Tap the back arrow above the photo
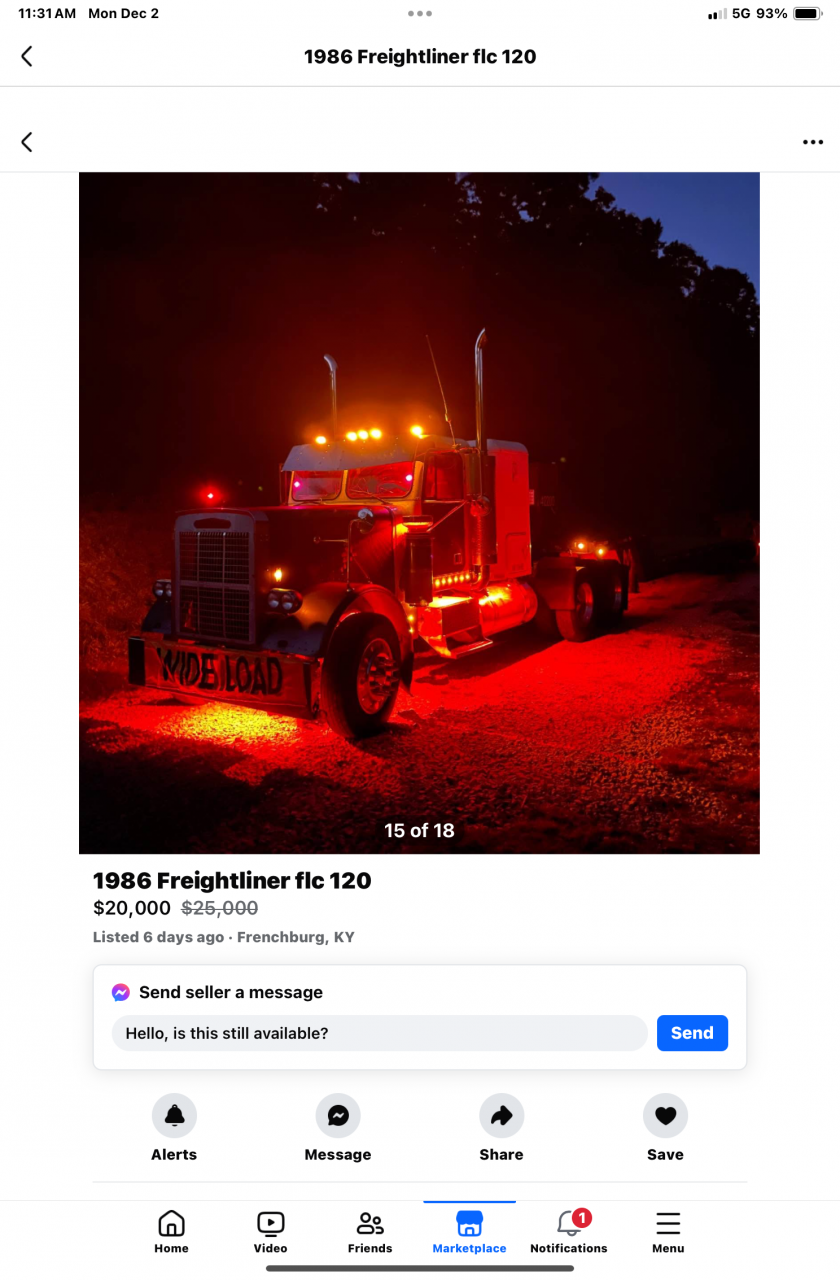 click(x=27, y=142)
